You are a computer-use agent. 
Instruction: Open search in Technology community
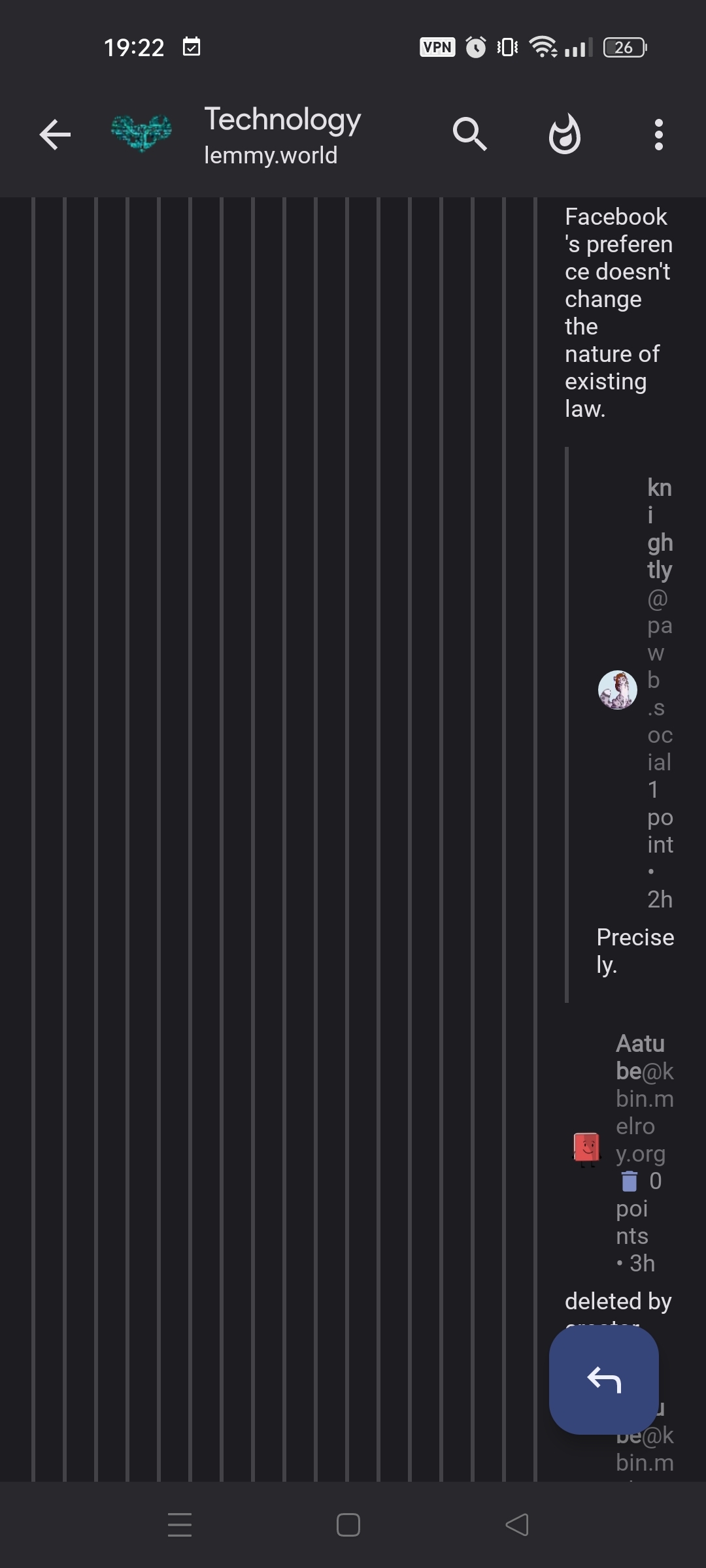pyautogui.click(x=469, y=135)
